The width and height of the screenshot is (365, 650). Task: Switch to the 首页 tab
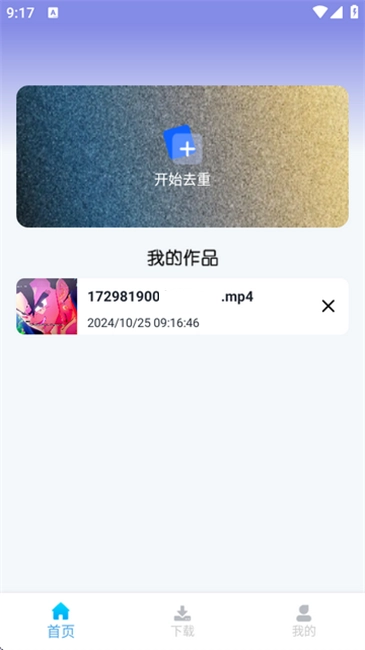pos(61,621)
